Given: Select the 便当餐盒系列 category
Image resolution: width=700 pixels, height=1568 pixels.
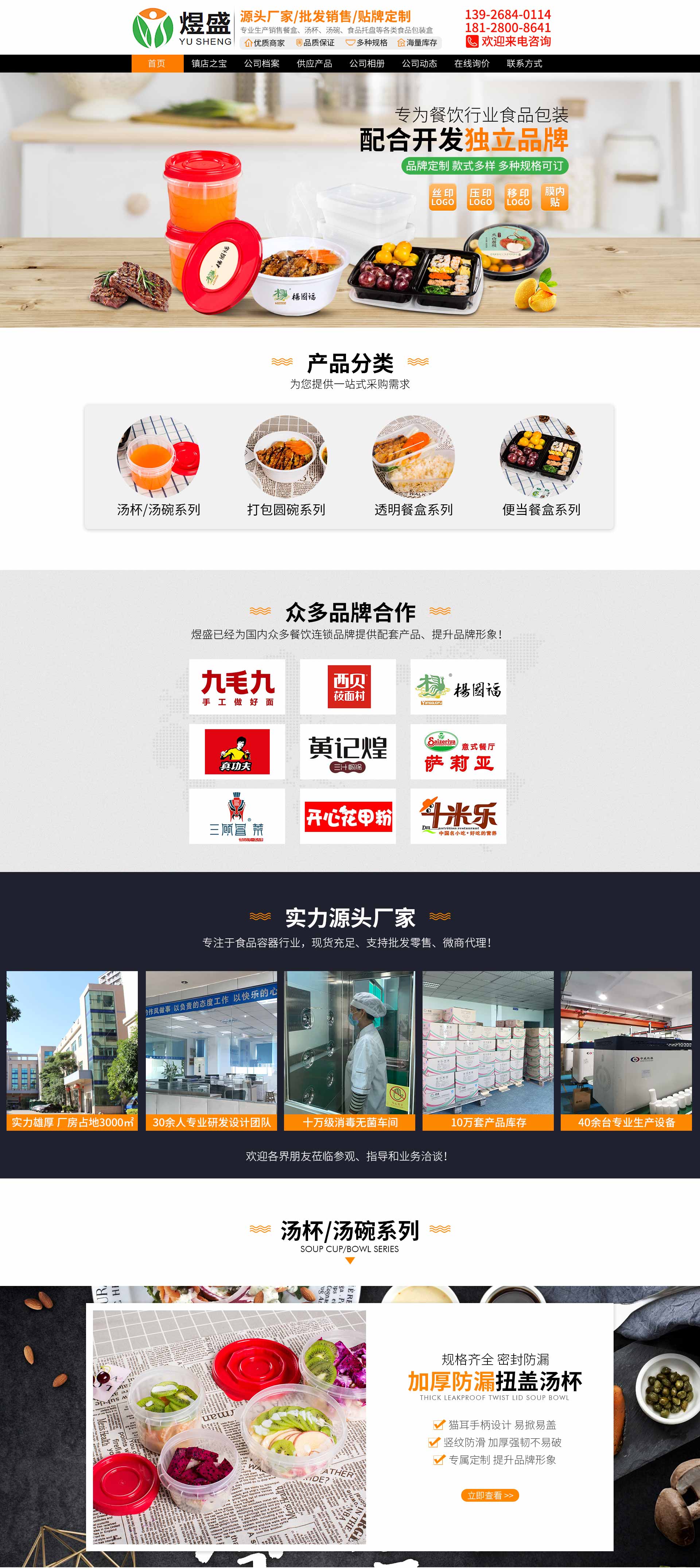Looking at the screenshot, I should (541, 466).
